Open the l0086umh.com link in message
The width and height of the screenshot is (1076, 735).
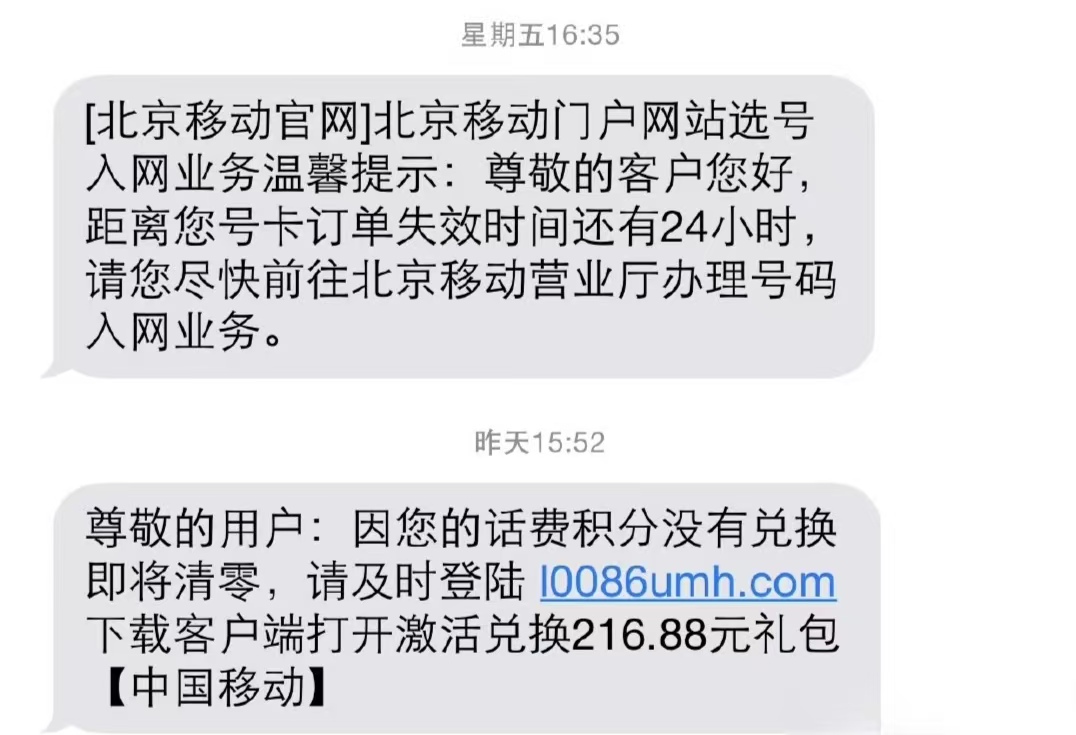[x=687, y=582]
